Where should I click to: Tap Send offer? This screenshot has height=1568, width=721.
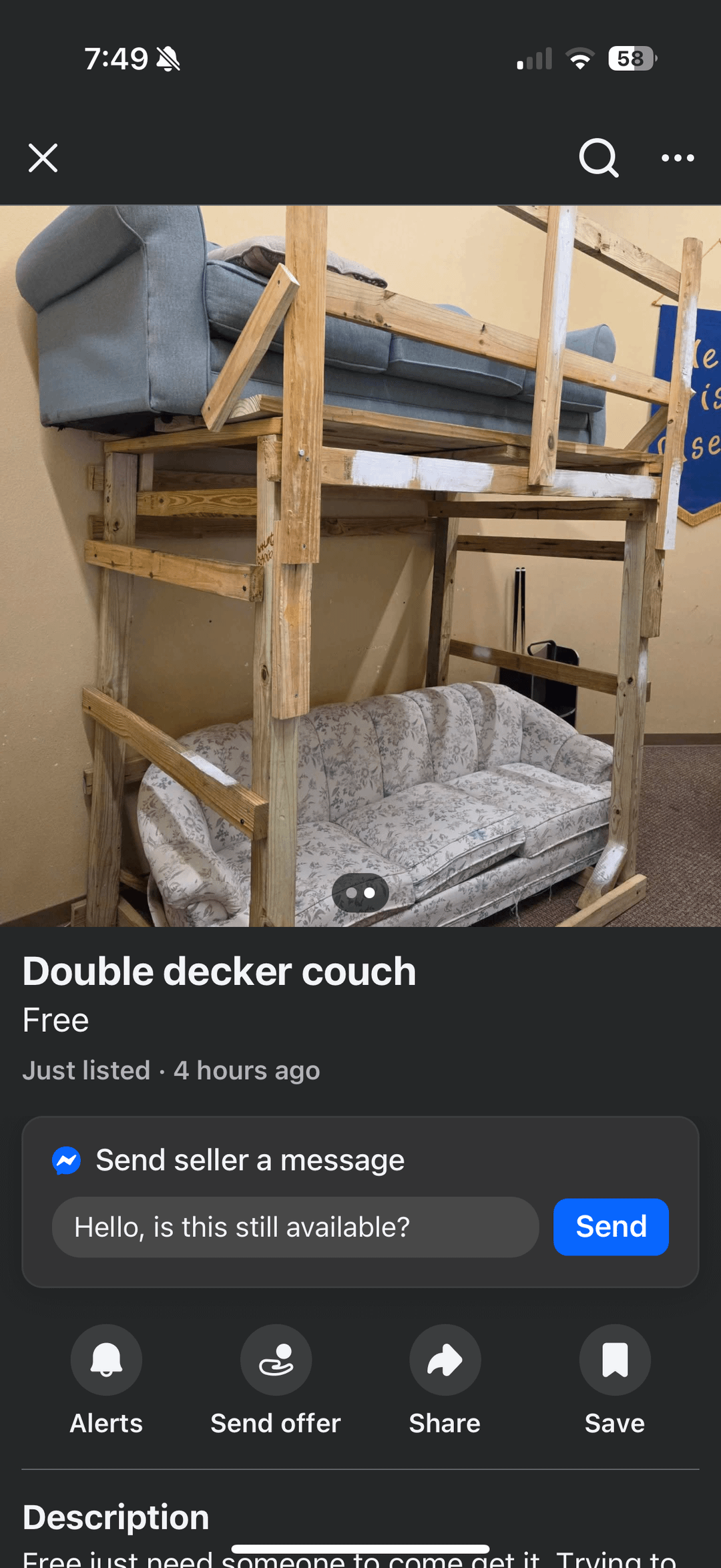click(276, 1360)
